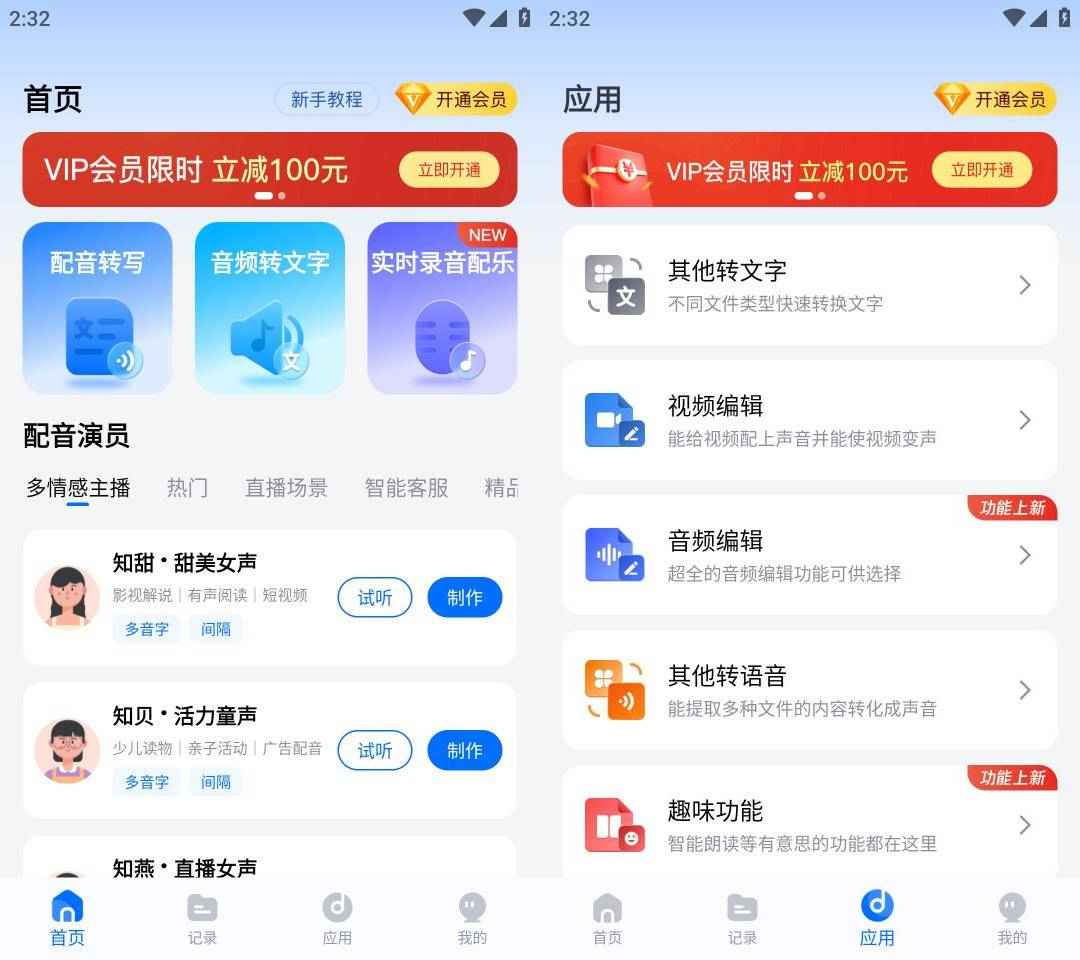
Task: Switch to the 热门 voice actor tab
Action: point(187,488)
